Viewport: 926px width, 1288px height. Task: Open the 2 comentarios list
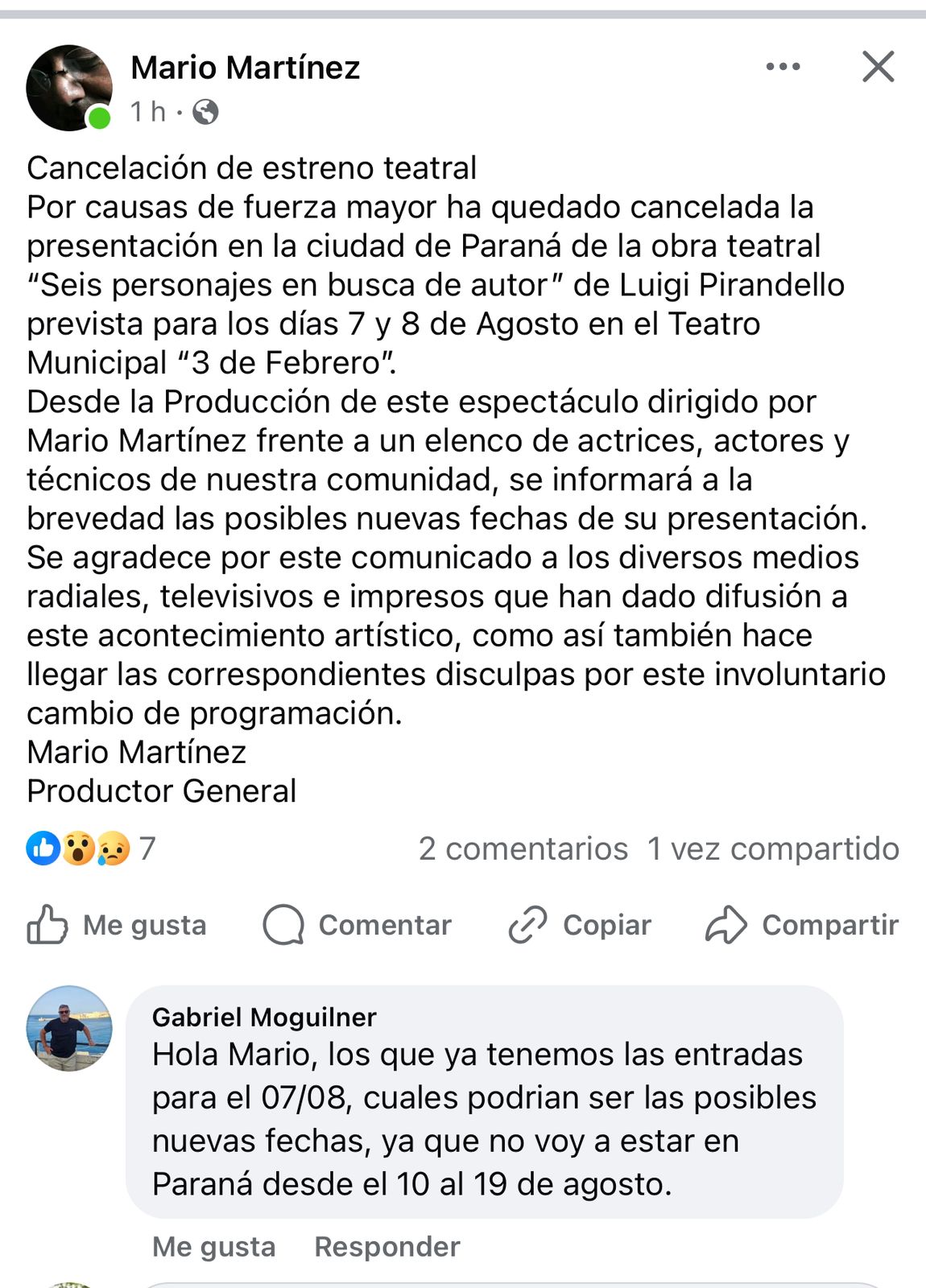click(x=523, y=848)
